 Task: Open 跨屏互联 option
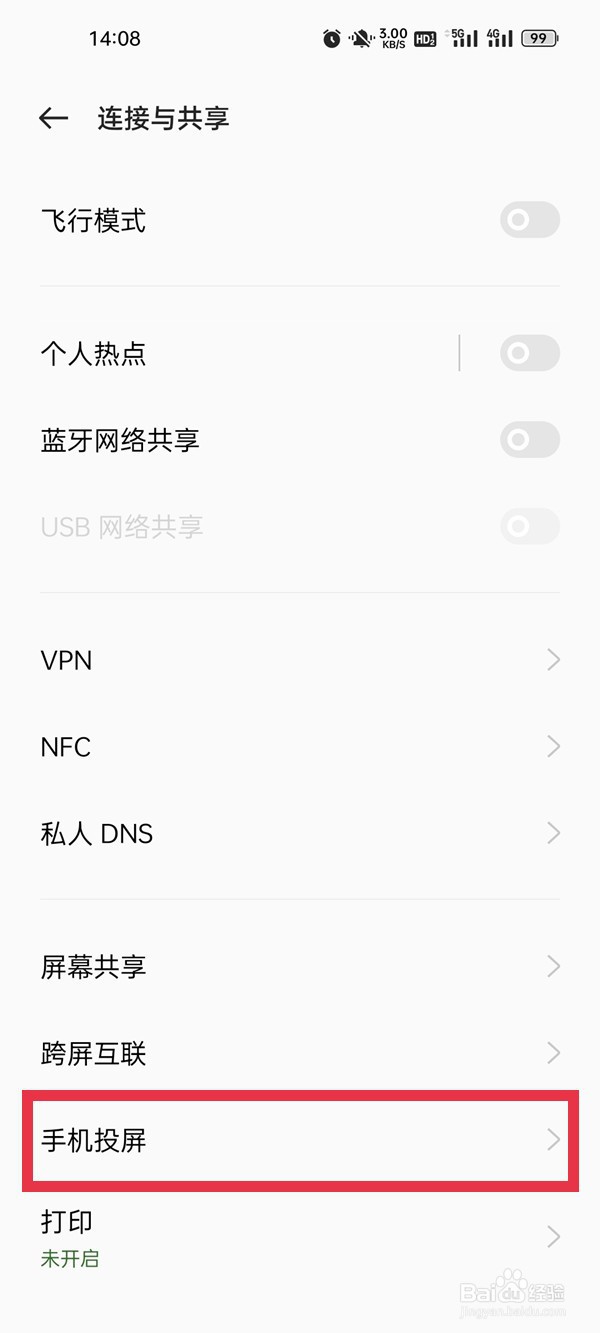point(300,1053)
